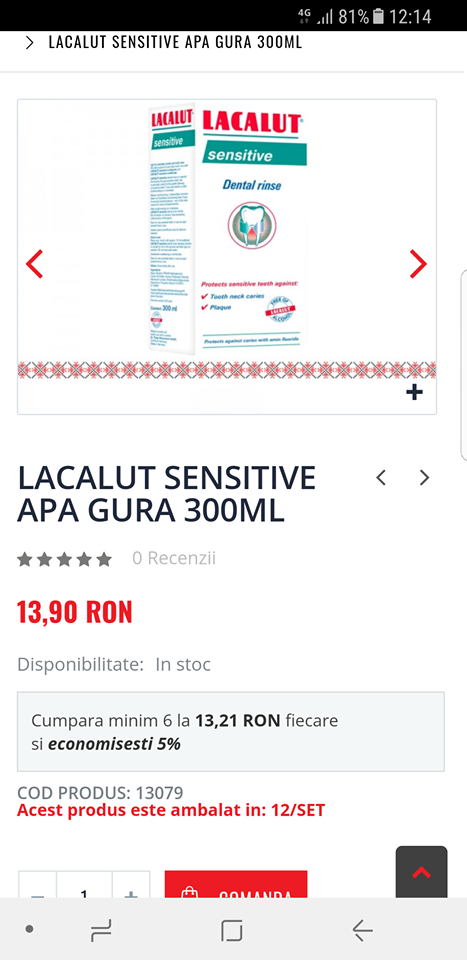Go to next product using arrow beside title
This screenshot has height=960, width=467.
(x=424, y=478)
